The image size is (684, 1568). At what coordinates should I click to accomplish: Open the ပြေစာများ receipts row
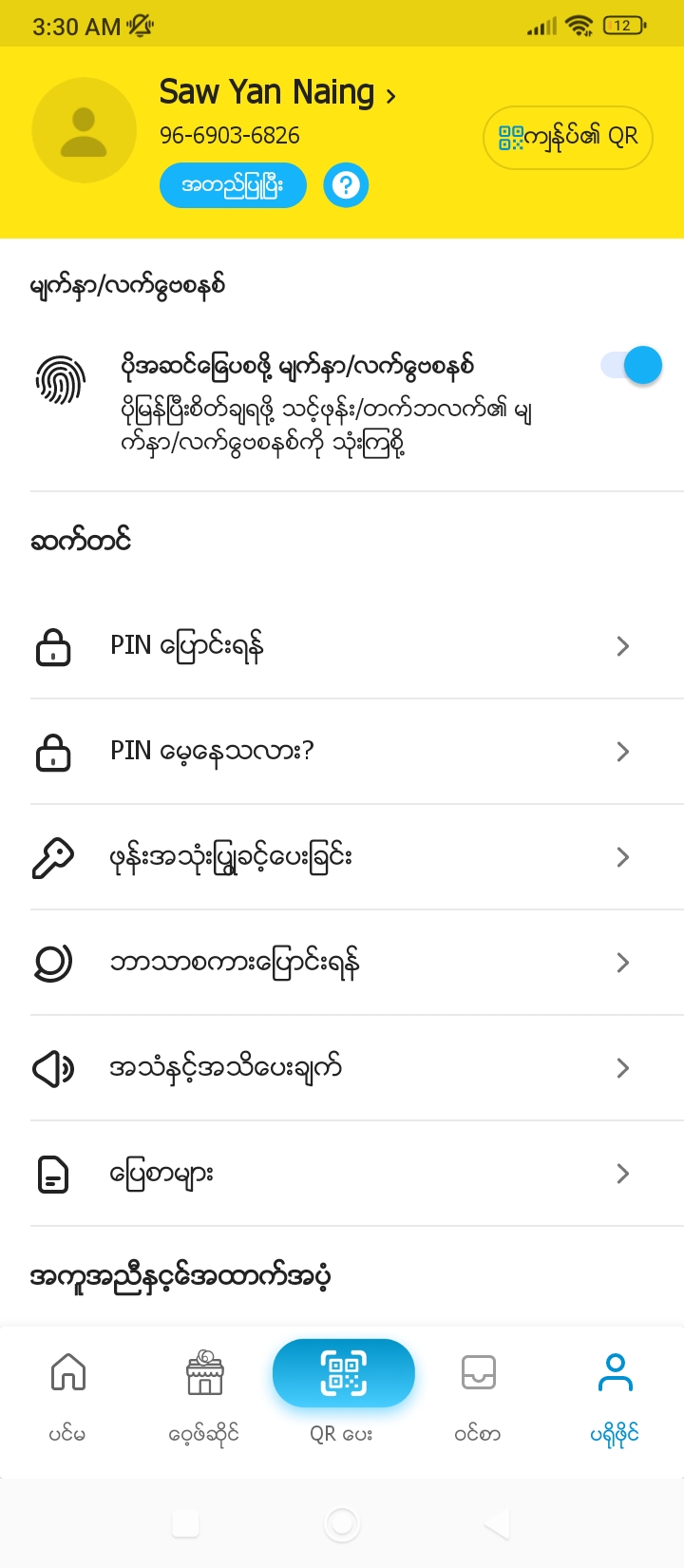(342, 1174)
